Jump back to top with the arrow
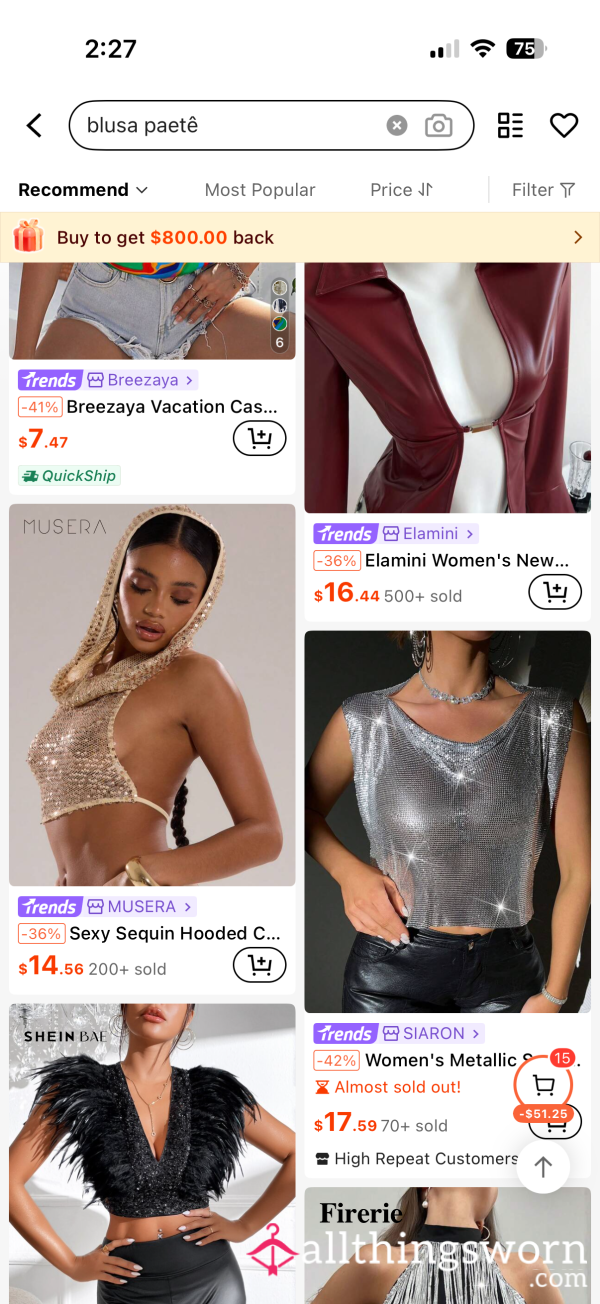Viewport: 600px width, 1304px height. [543, 1166]
